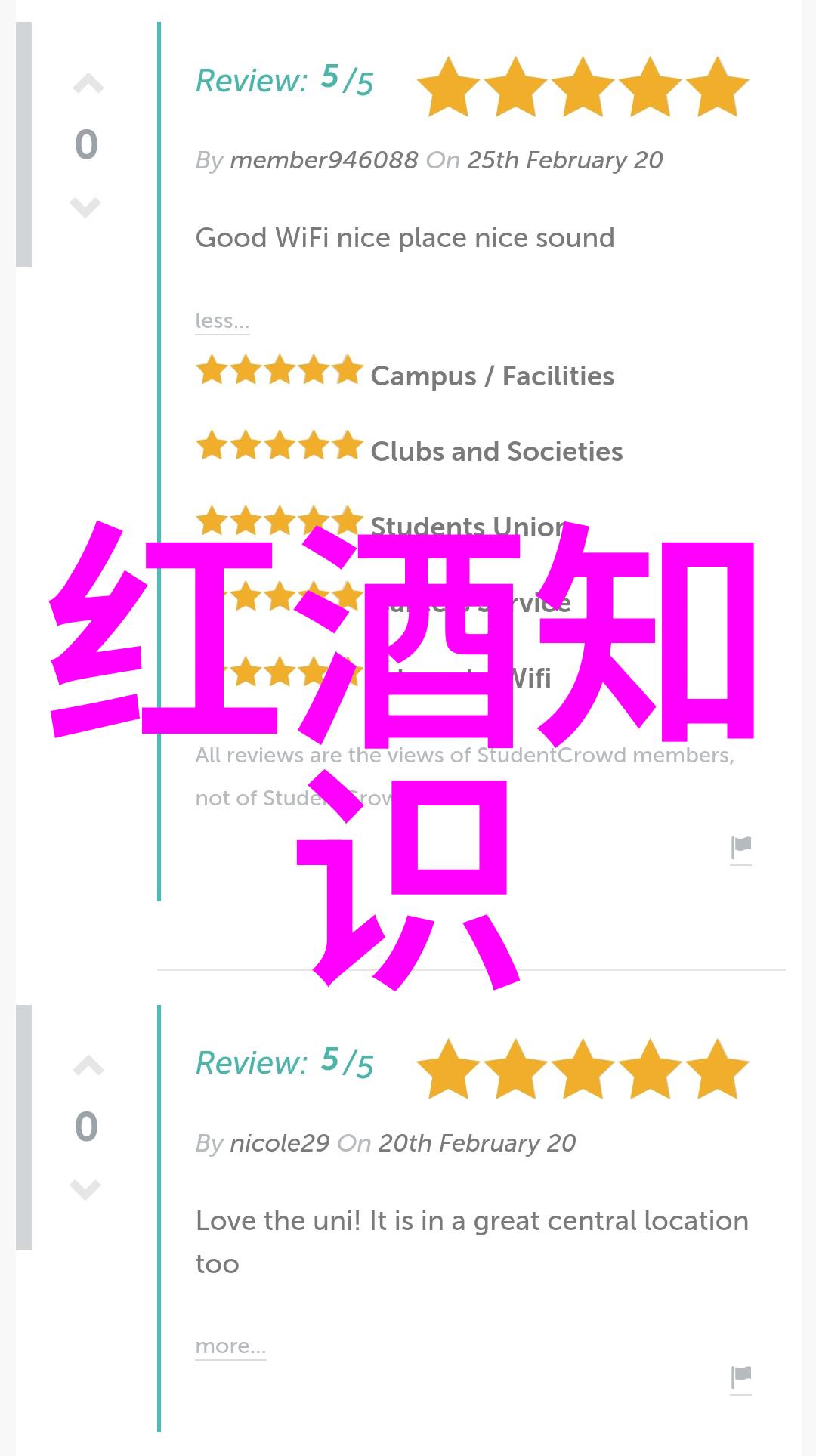
Task: Flag the review by member946088
Action: point(740,849)
